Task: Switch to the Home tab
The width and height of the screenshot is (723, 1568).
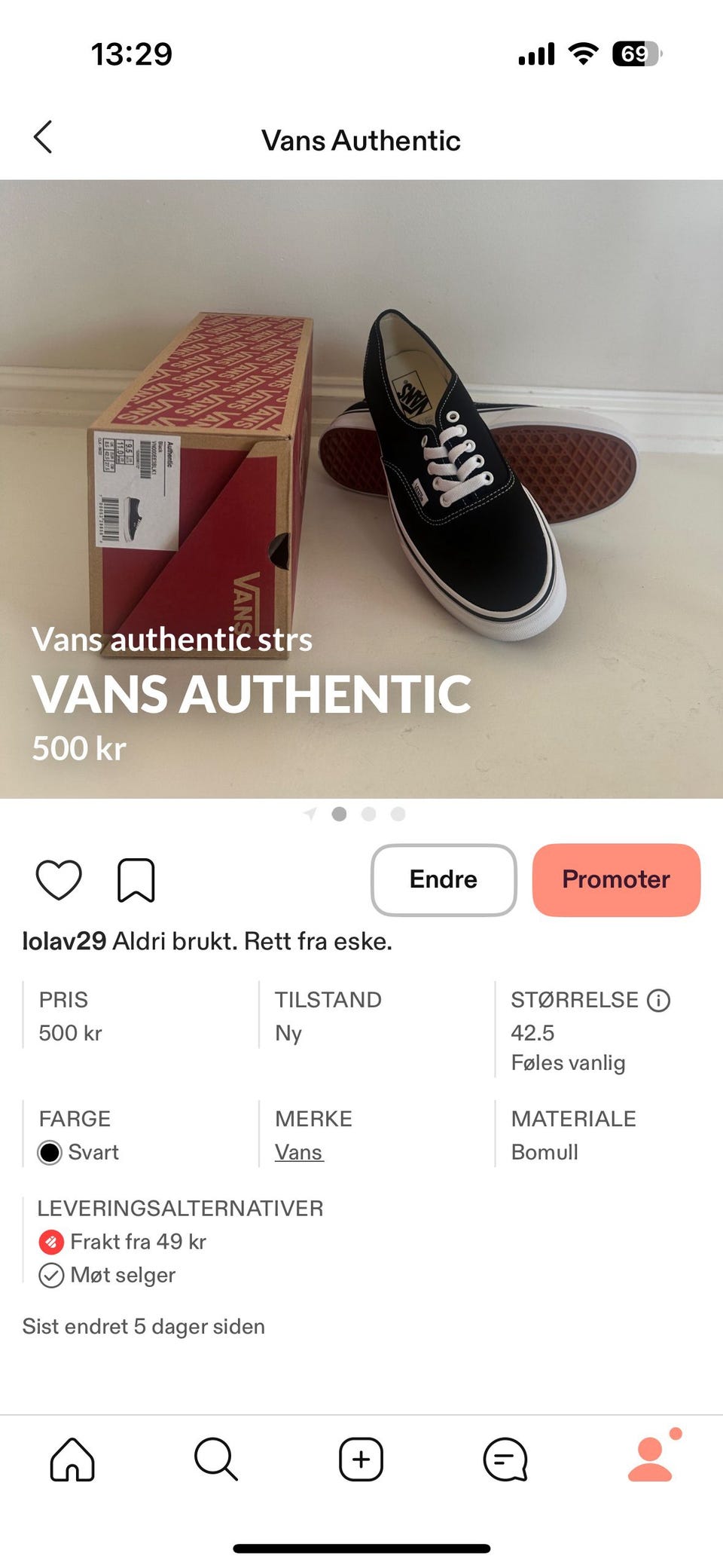Action: click(x=72, y=1457)
